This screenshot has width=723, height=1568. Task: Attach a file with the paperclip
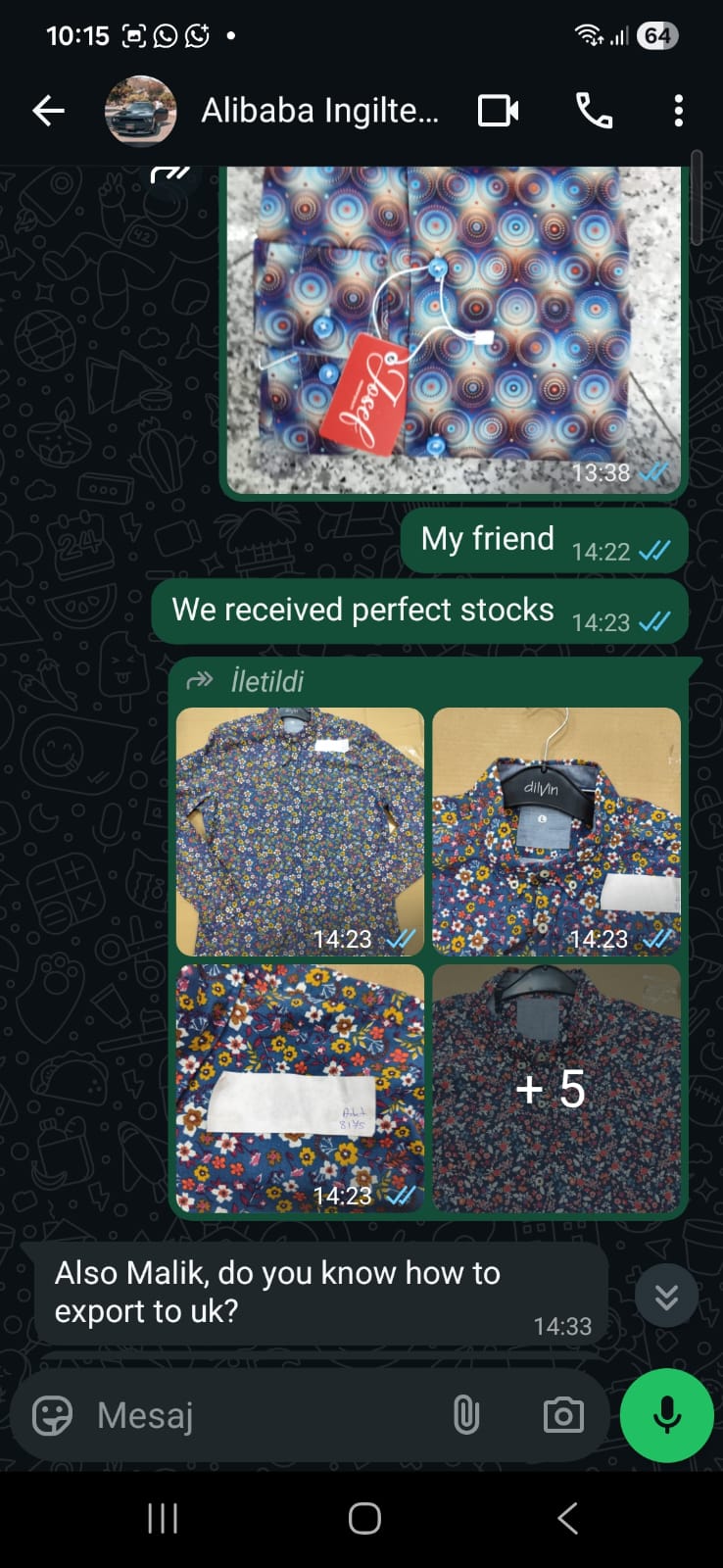pyautogui.click(x=466, y=1416)
